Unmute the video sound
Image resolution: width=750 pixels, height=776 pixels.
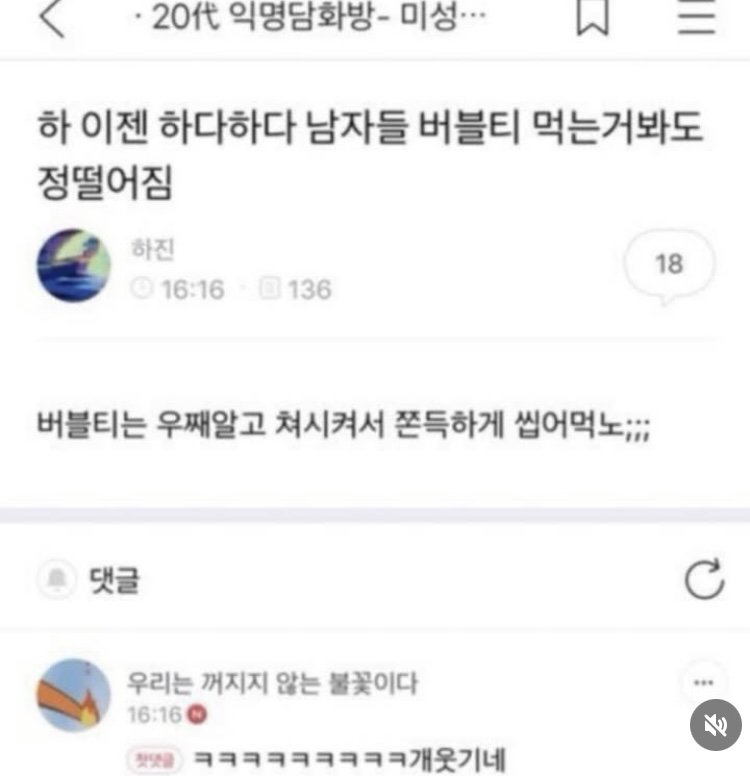(x=715, y=725)
